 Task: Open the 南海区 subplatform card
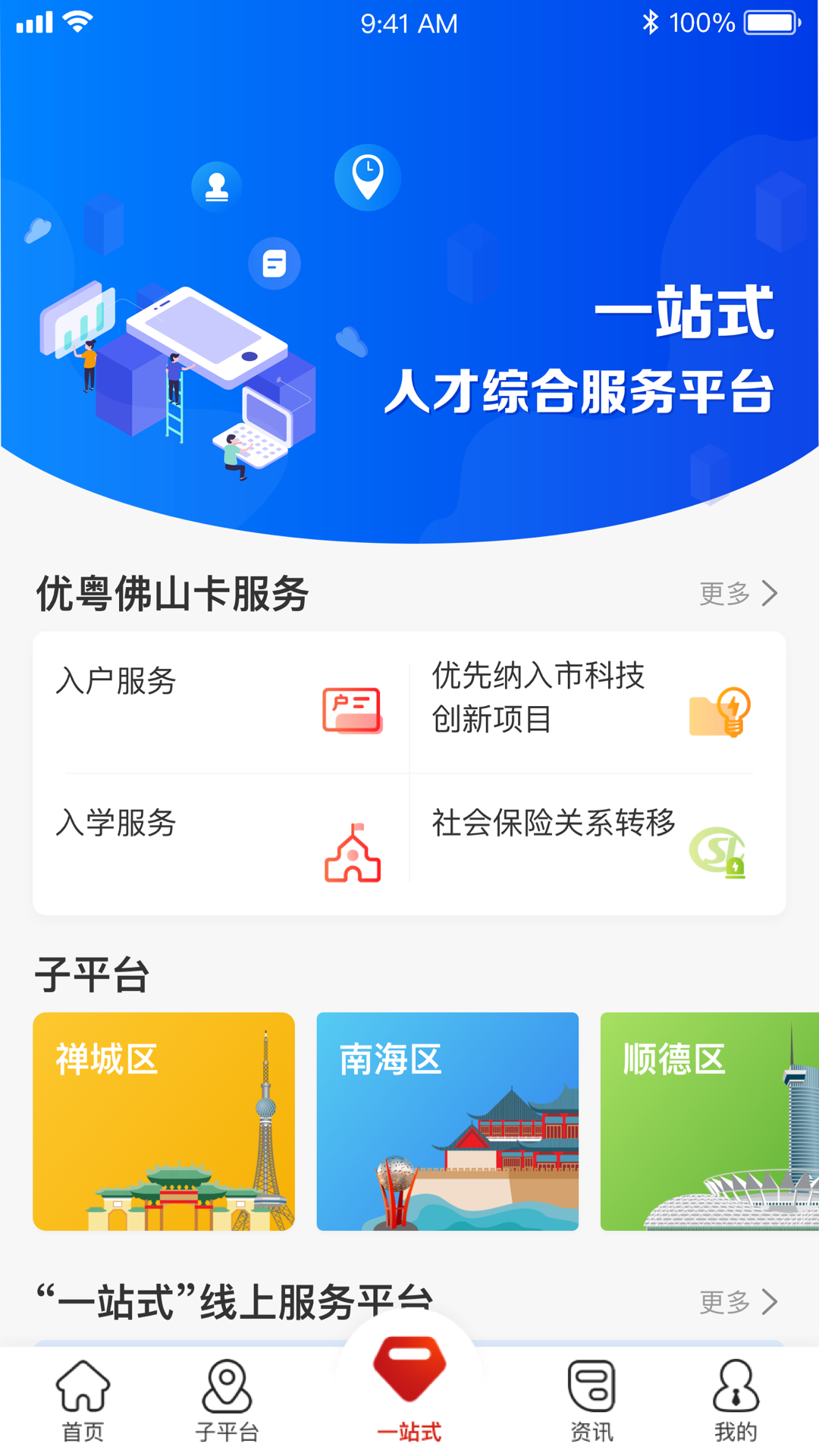(447, 1122)
